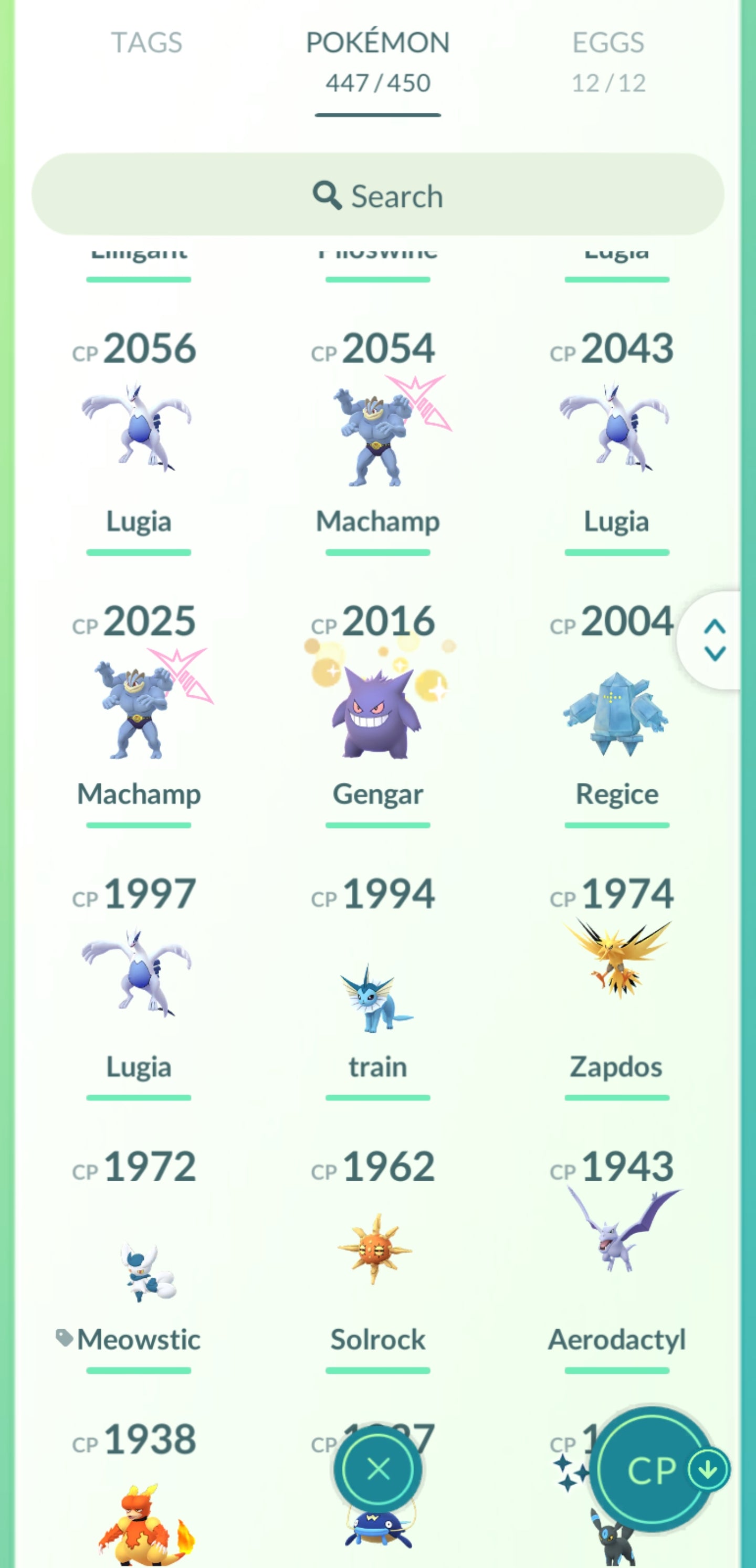Change the CP sort order
The width and height of the screenshot is (756, 1568).
pos(655,1469)
